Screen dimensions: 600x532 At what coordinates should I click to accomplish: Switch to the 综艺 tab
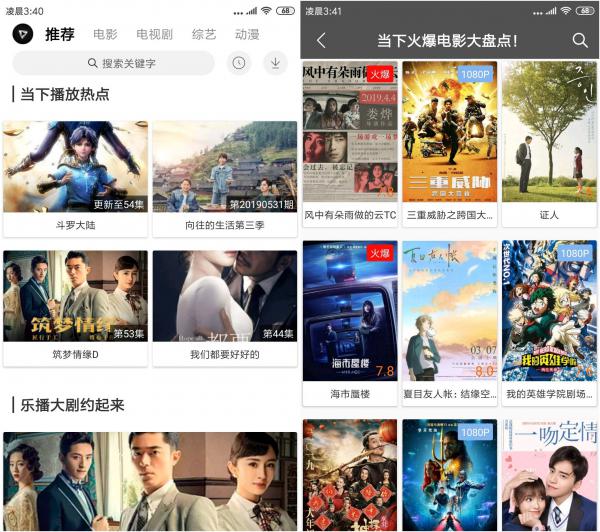point(204,34)
